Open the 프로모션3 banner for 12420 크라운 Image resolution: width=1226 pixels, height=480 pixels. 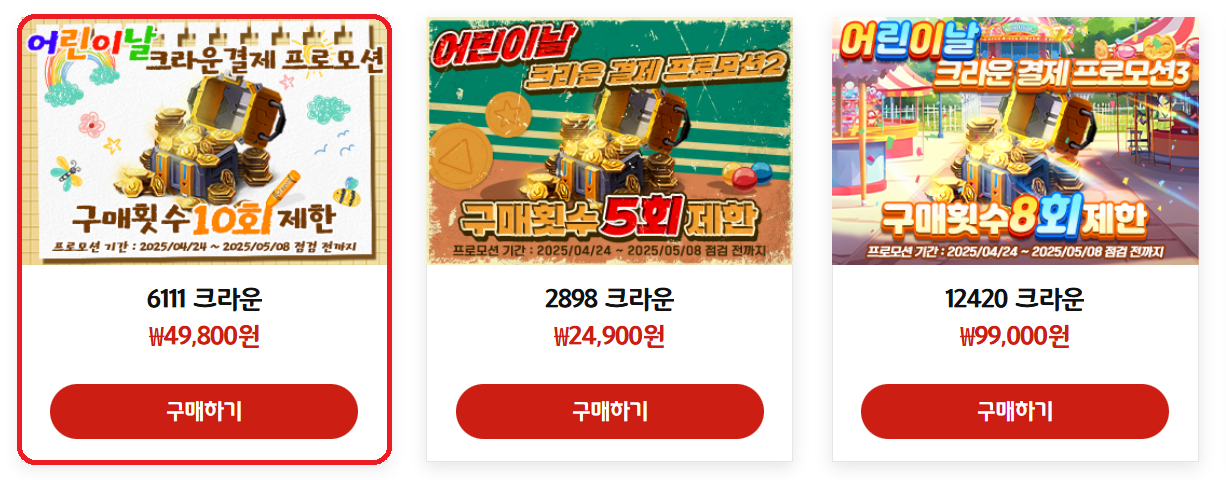tap(1015, 141)
